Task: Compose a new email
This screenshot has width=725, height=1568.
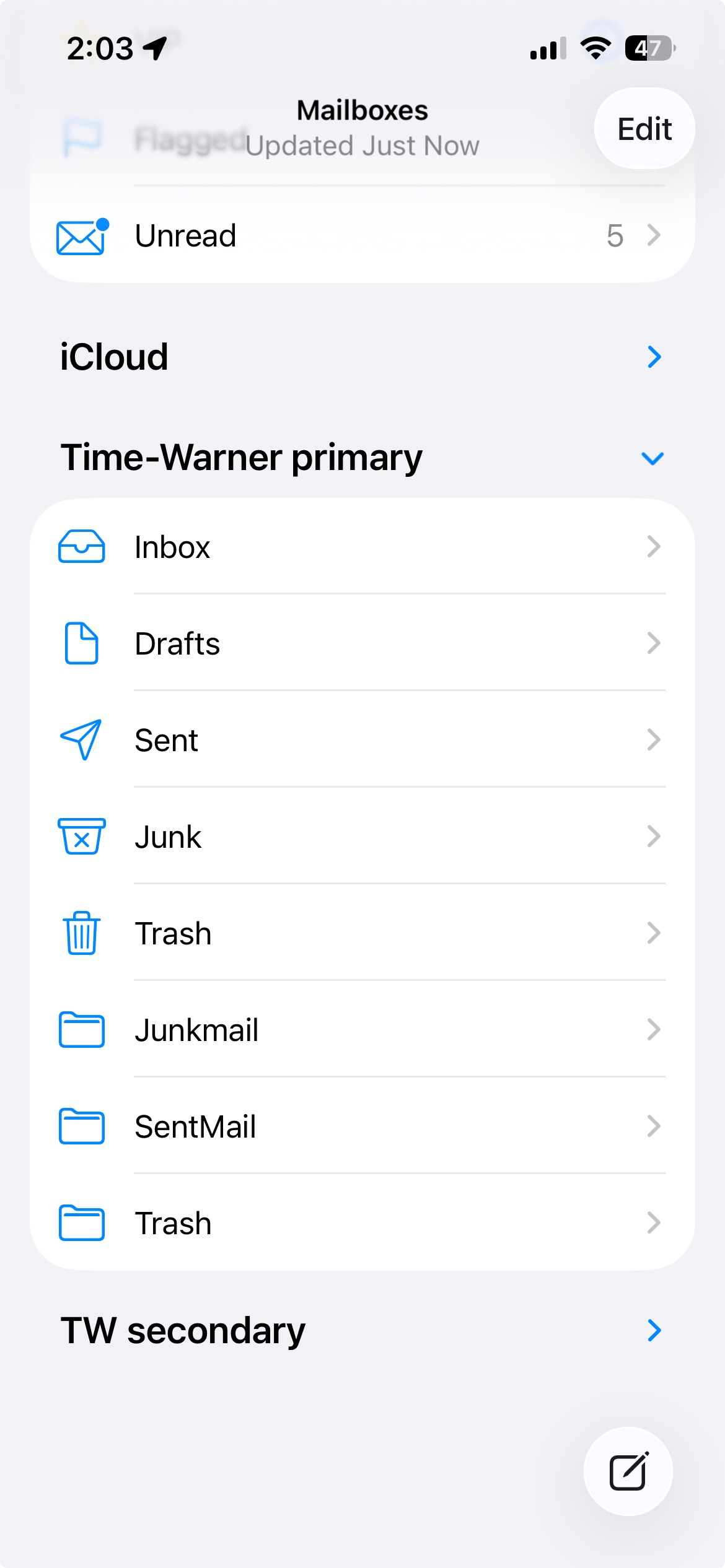Action: pos(628,1471)
